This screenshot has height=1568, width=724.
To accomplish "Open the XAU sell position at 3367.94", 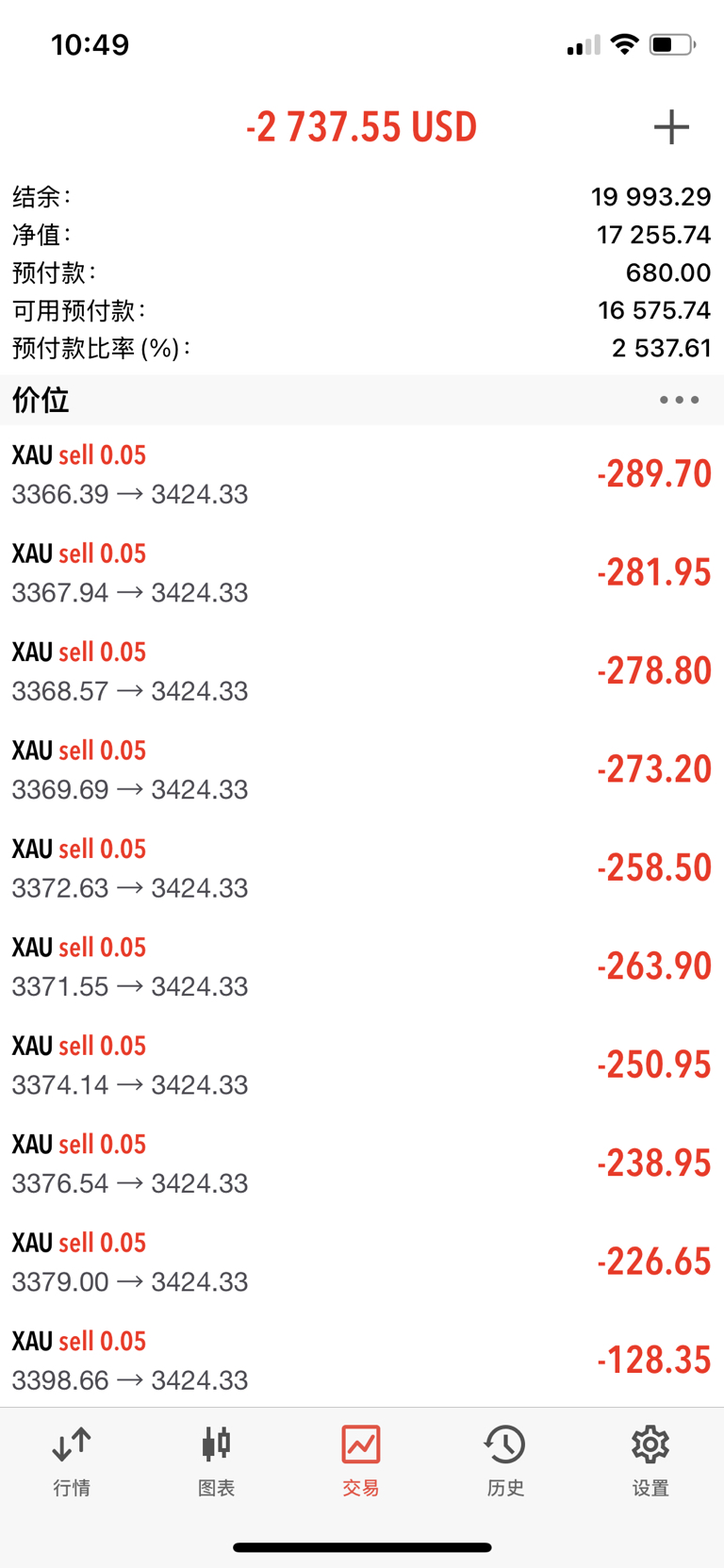I will pos(362,572).
